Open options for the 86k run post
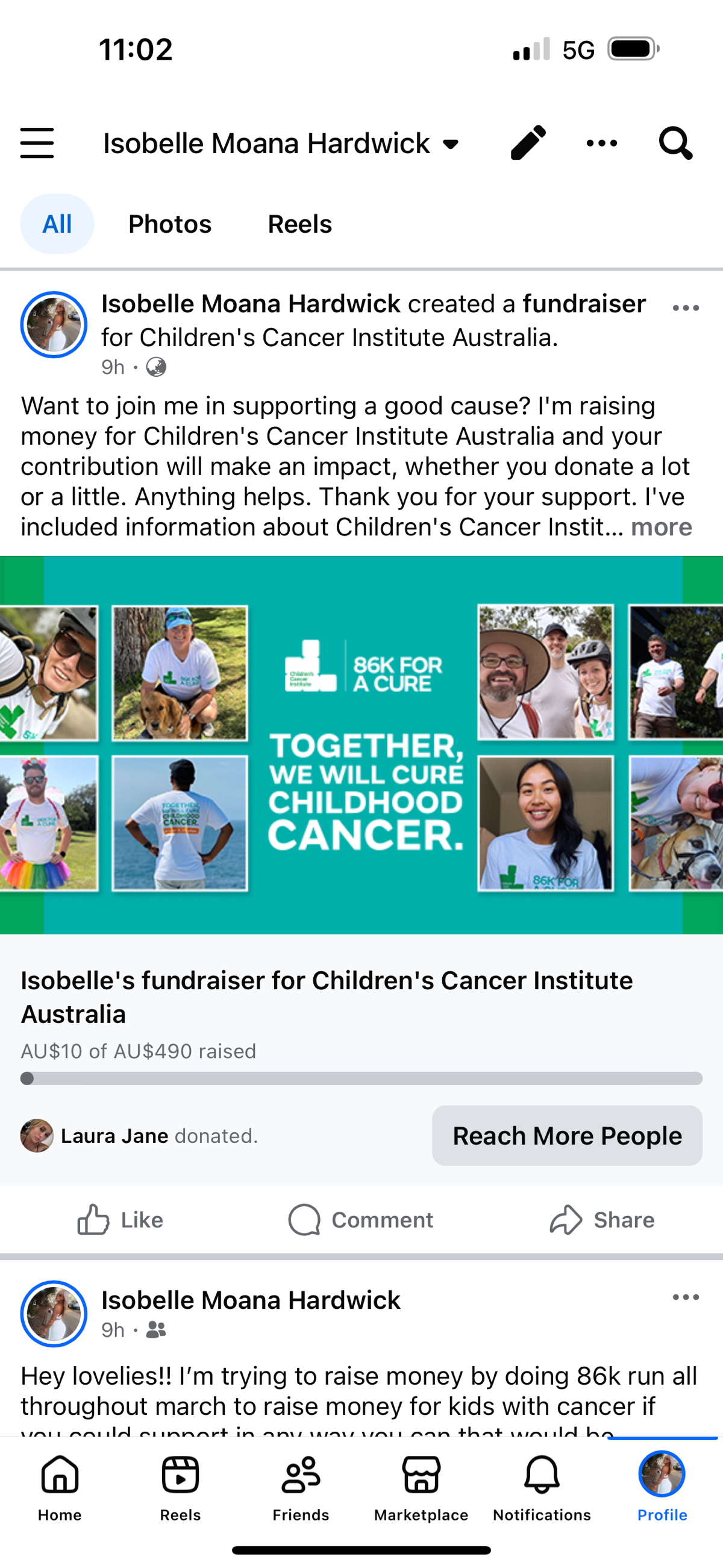 pyautogui.click(x=685, y=1298)
